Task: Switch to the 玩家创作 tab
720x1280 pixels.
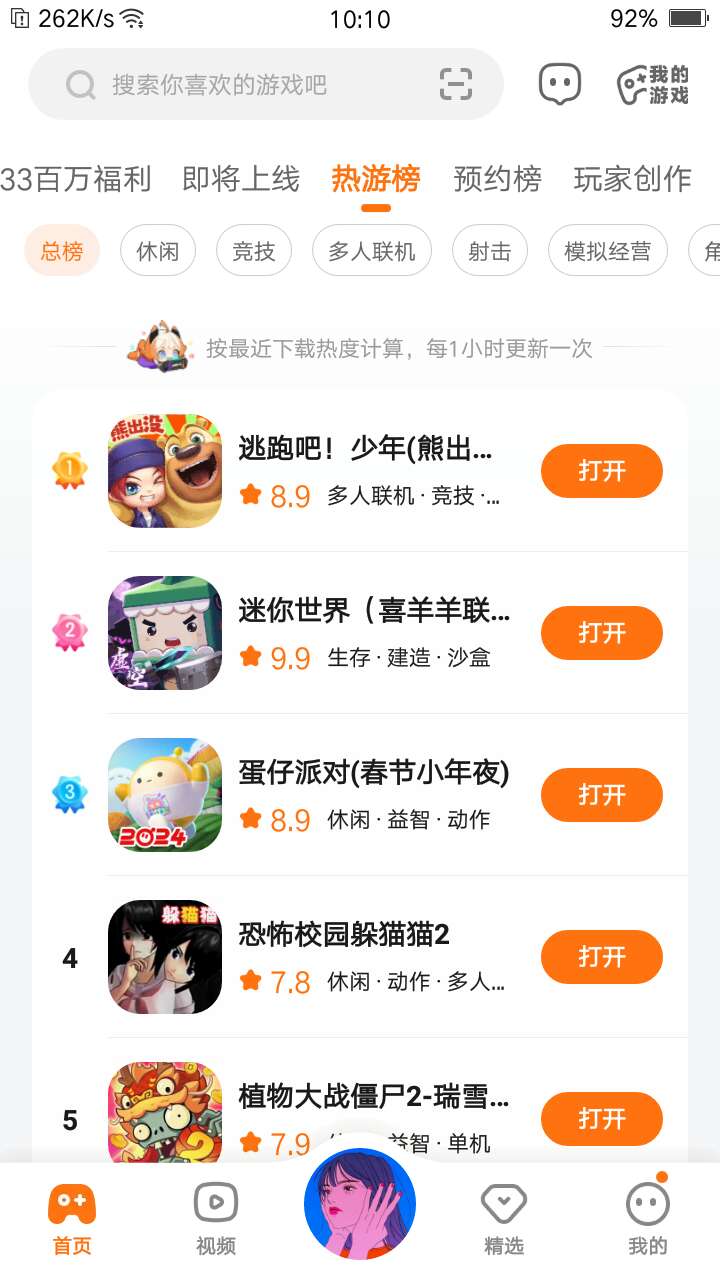Action: coord(632,179)
